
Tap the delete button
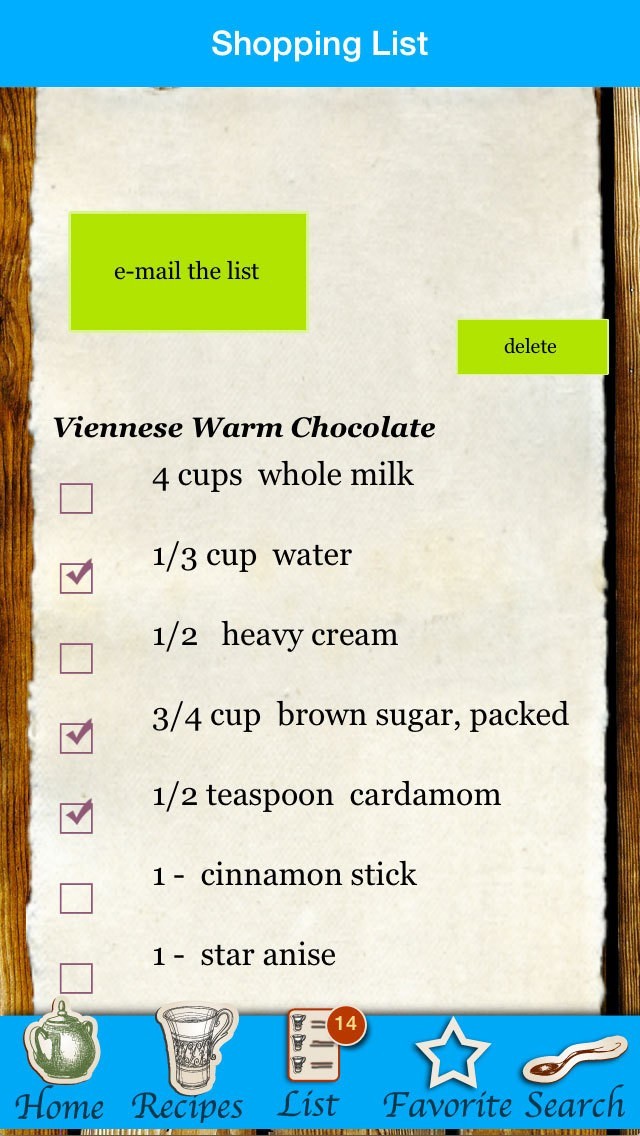(531, 347)
